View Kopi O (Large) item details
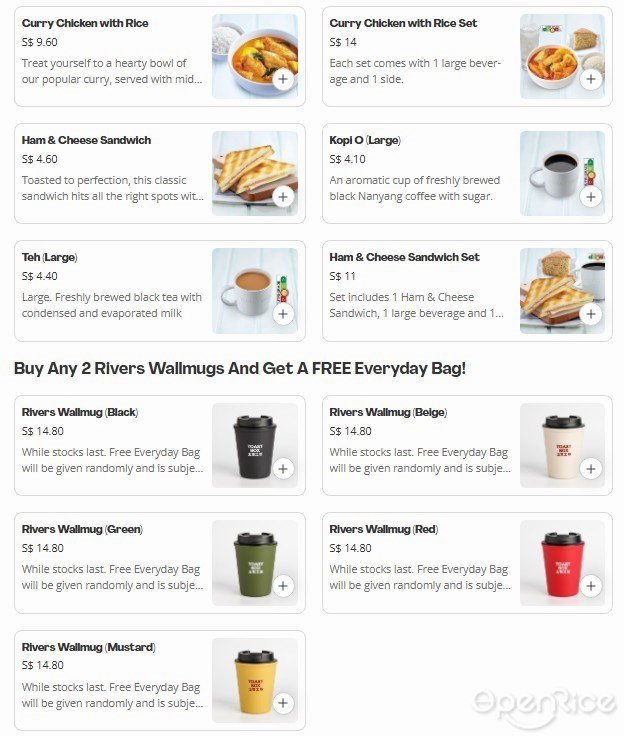Image resolution: width=624 pixels, height=736 pixels. tap(420, 173)
